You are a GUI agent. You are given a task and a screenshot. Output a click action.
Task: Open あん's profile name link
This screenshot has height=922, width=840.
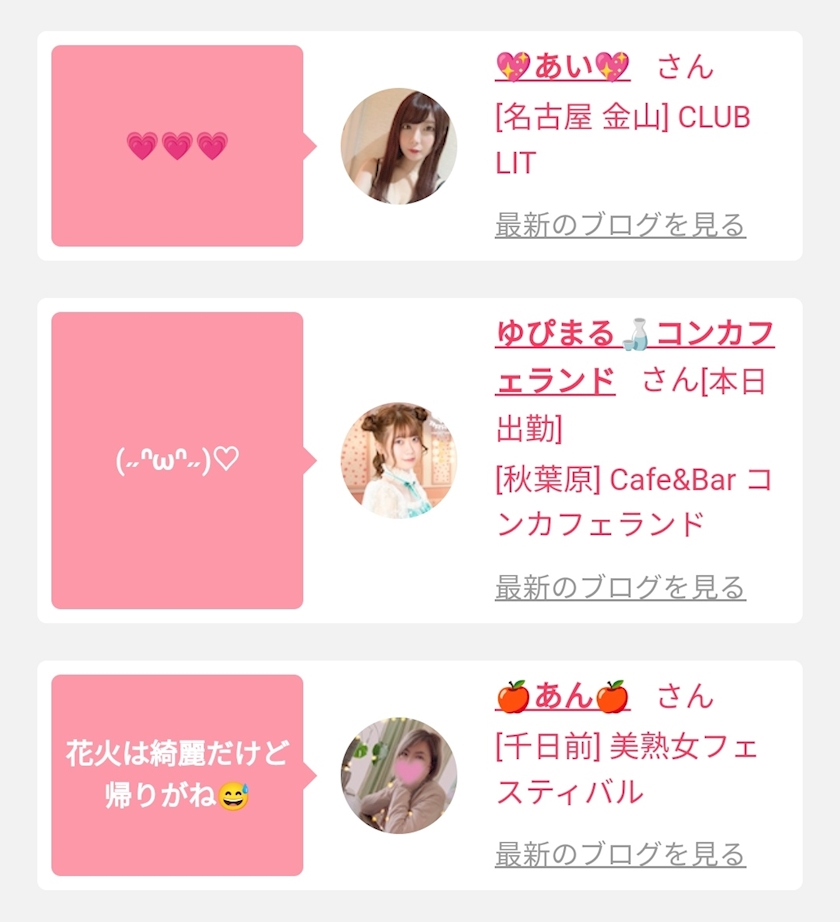coord(563,696)
